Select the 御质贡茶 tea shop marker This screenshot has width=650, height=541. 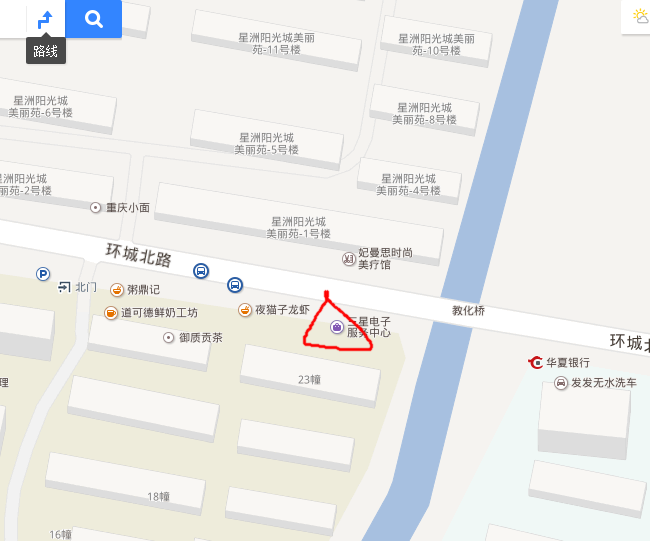click(x=169, y=338)
